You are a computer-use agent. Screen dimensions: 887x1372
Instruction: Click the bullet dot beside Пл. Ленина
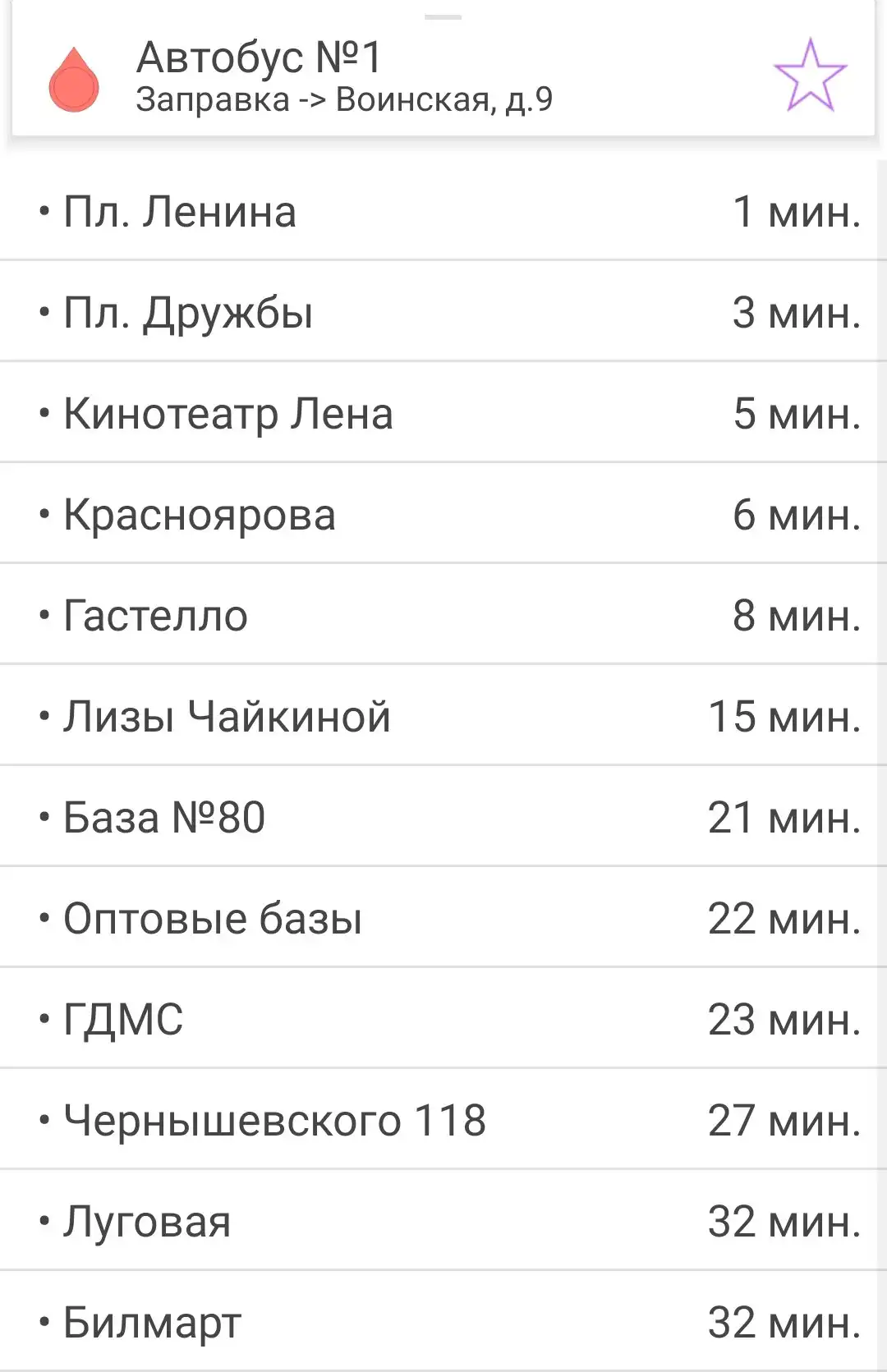pos(45,210)
